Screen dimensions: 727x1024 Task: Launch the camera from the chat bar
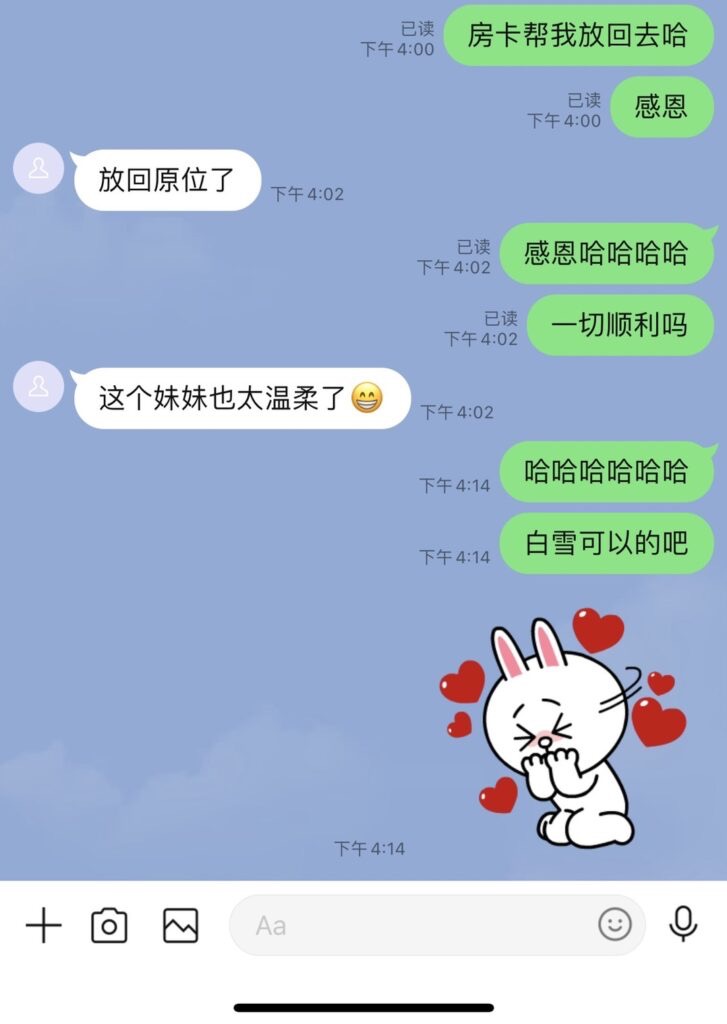pos(109,925)
